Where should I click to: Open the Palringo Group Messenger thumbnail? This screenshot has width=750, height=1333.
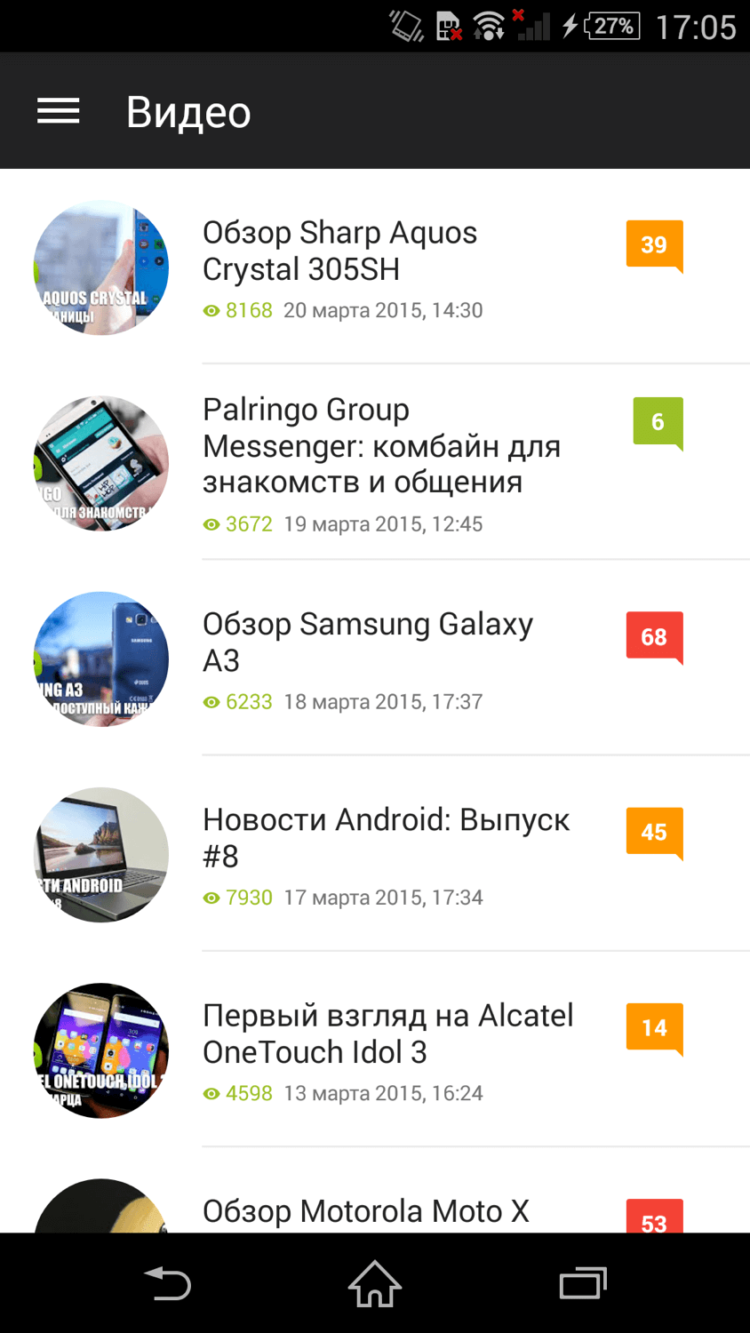[x=100, y=462]
